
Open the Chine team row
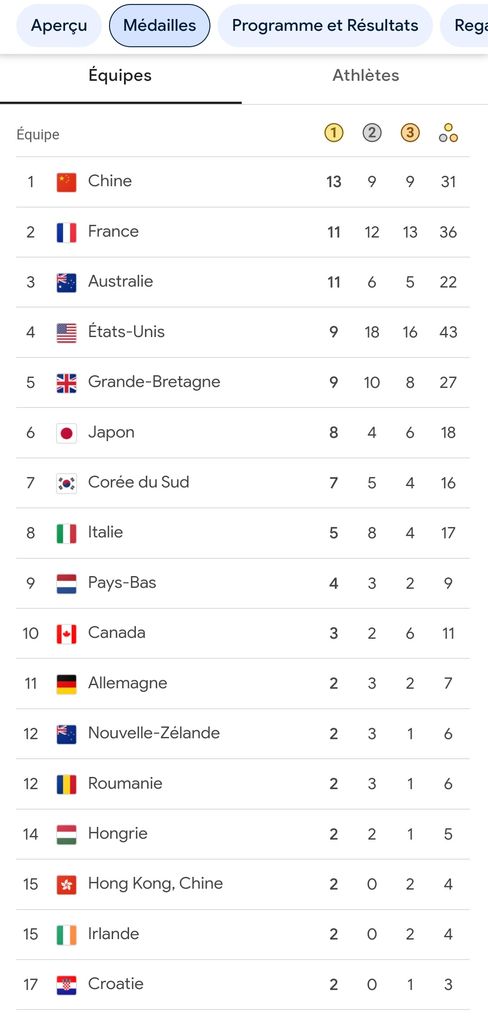pyautogui.click(x=242, y=182)
